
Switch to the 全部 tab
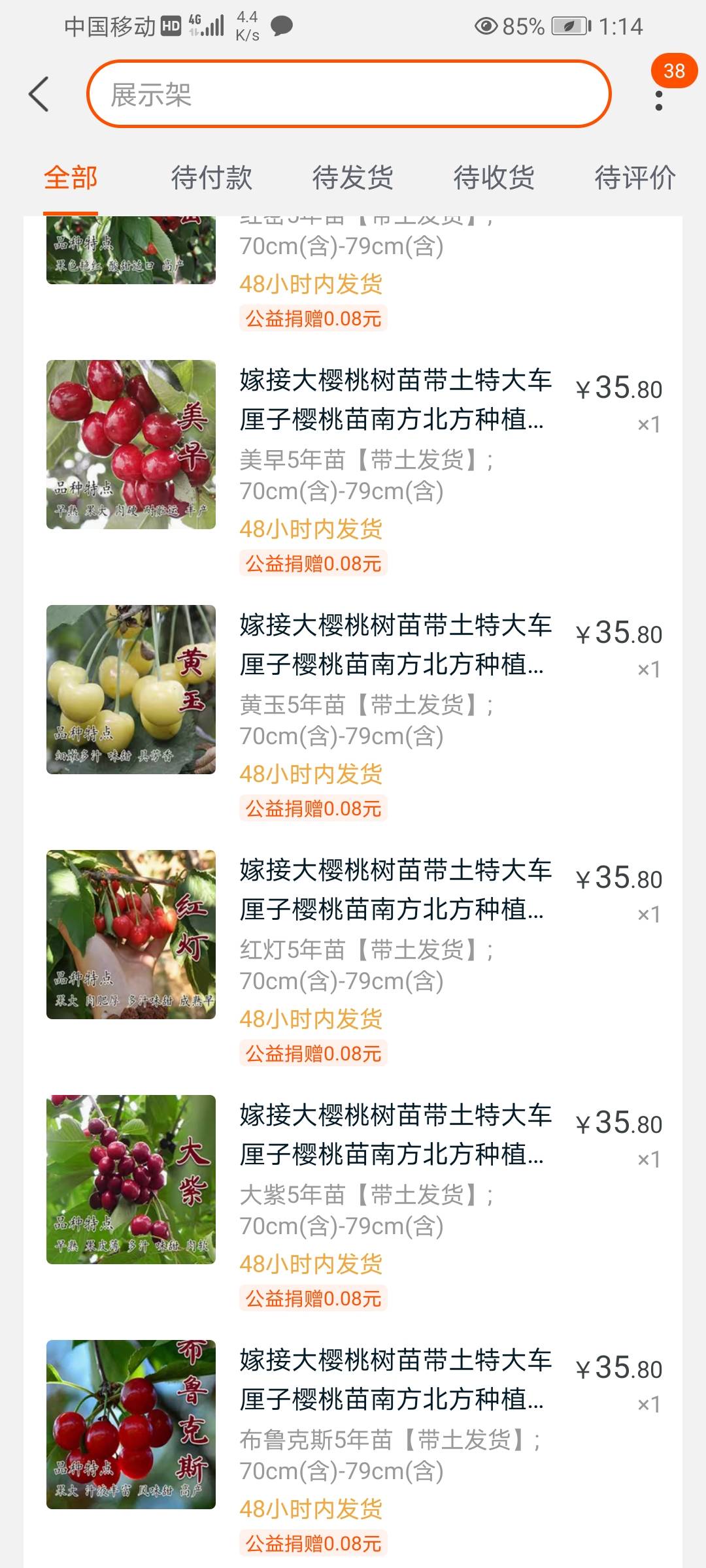71,178
